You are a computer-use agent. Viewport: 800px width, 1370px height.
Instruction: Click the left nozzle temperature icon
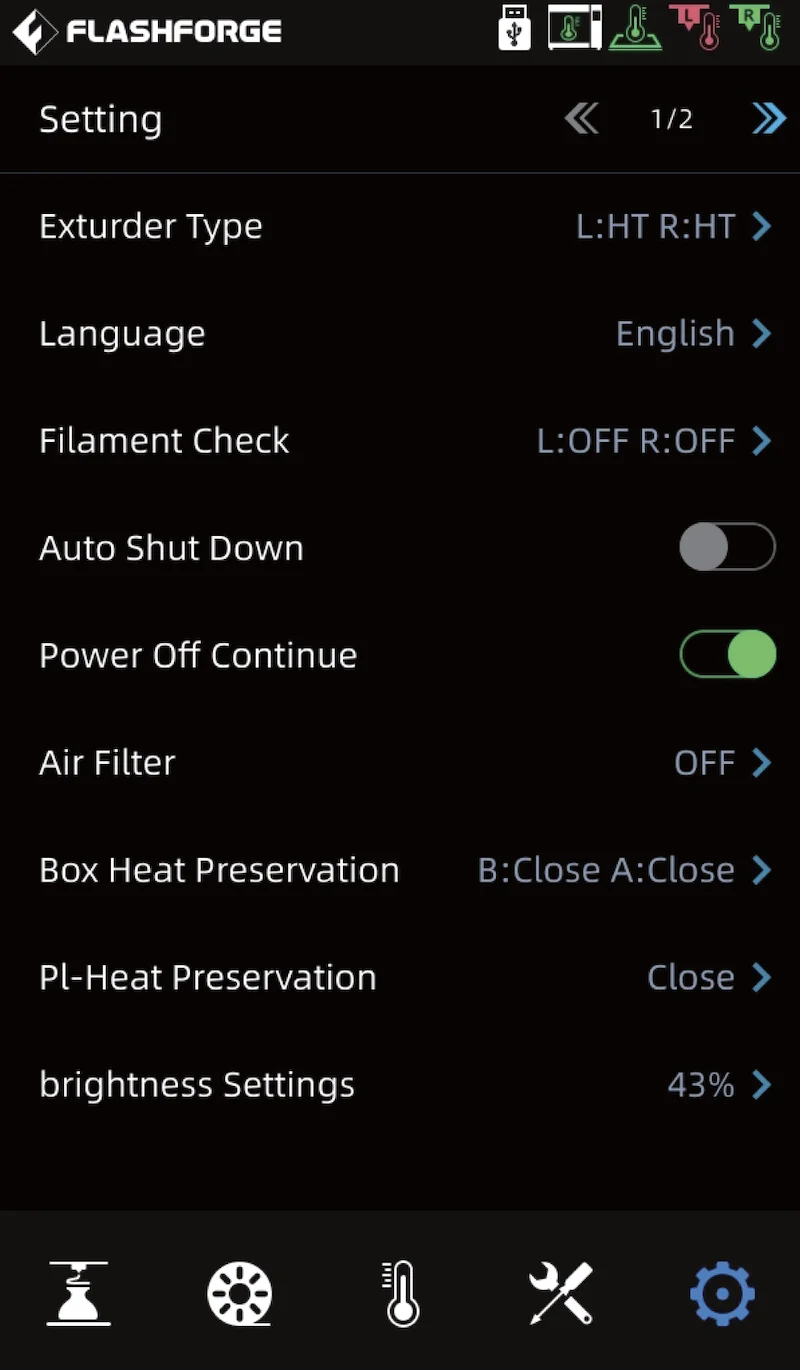pyautogui.click(x=698, y=29)
